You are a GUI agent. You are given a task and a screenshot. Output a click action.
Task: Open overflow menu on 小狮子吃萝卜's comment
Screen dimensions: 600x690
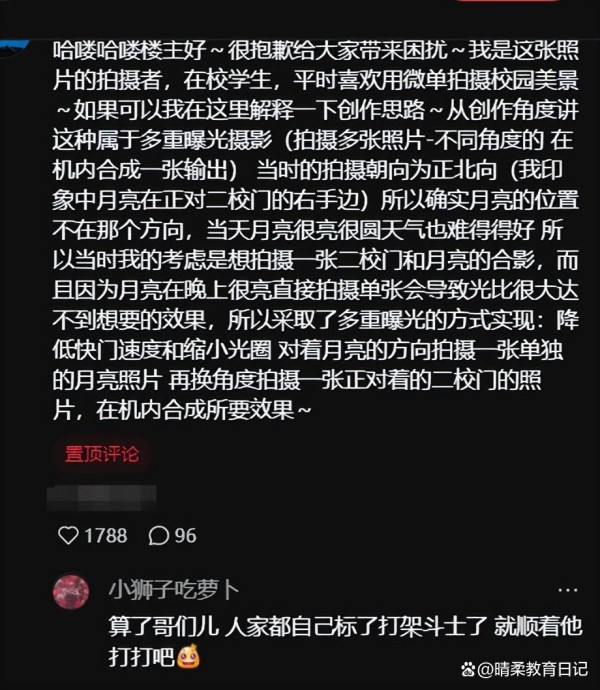pos(567,590)
